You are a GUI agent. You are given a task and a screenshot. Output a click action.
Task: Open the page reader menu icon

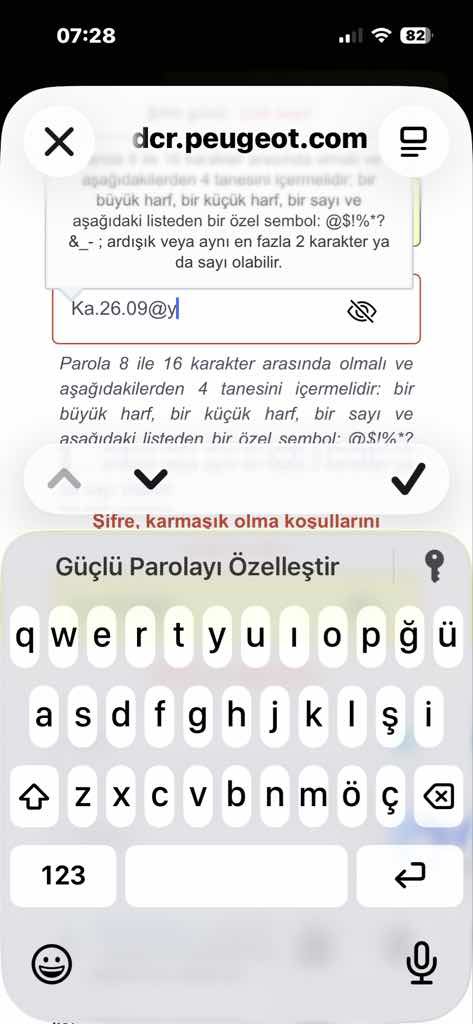tap(413, 141)
